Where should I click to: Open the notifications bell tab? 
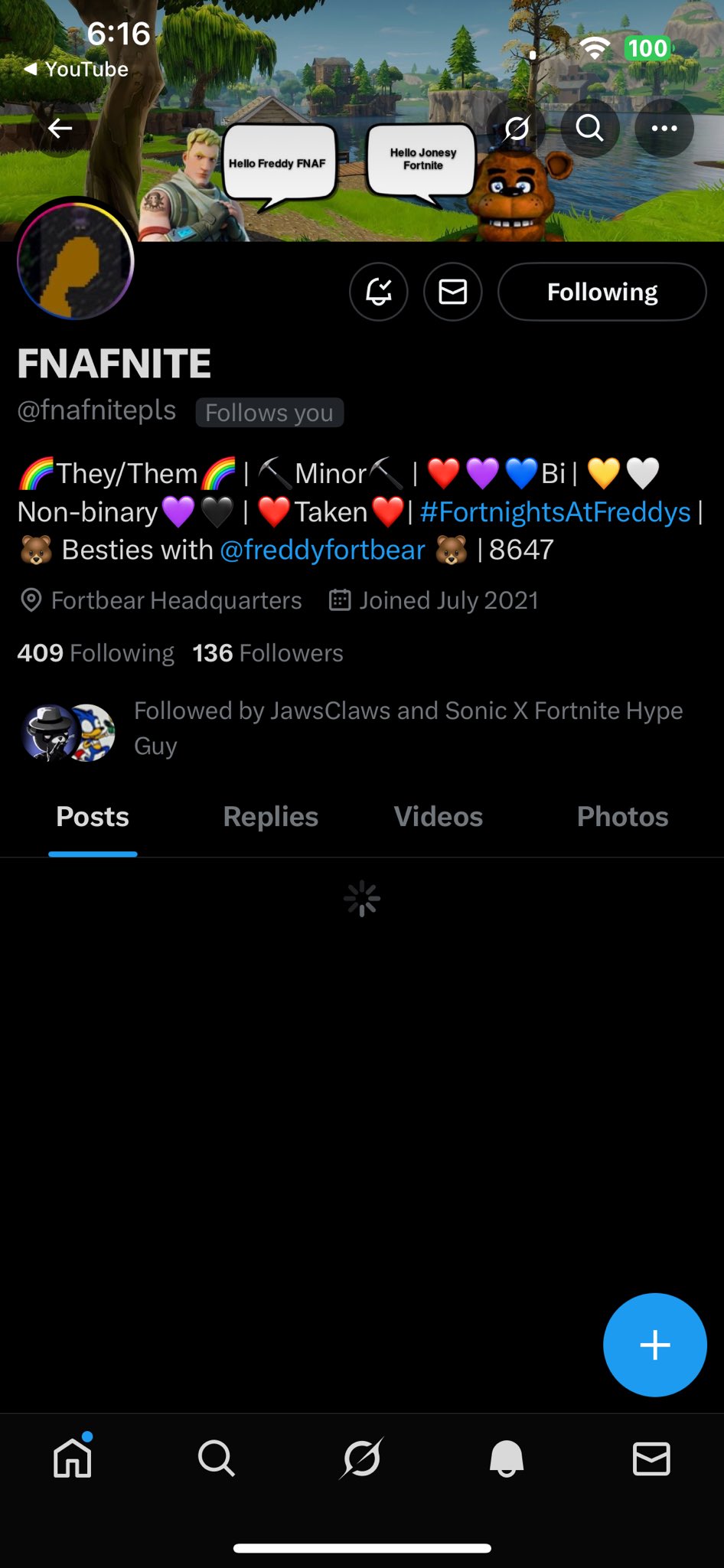(506, 1458)
